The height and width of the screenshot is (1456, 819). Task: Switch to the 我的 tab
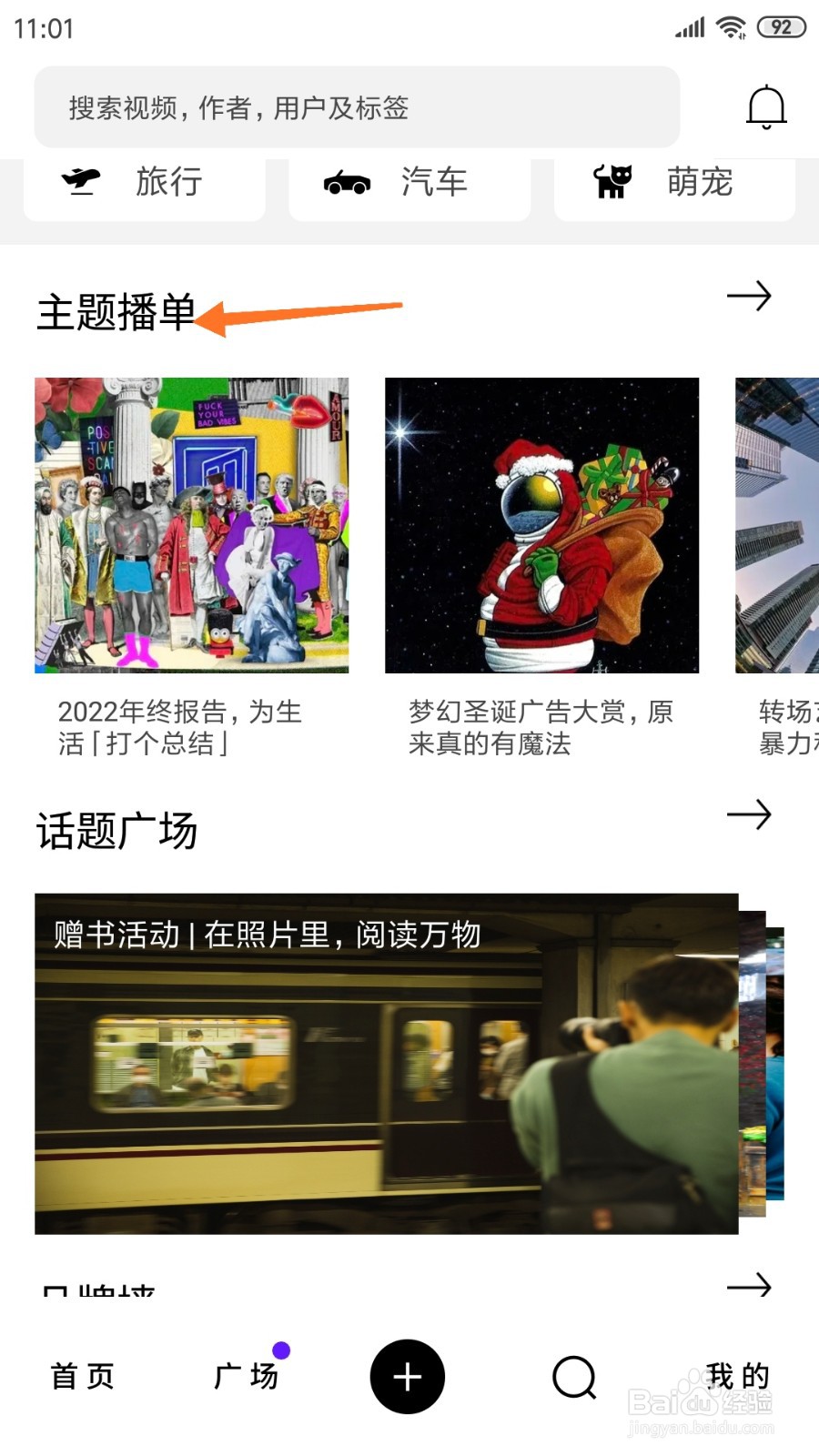(x=739, y=1377)
